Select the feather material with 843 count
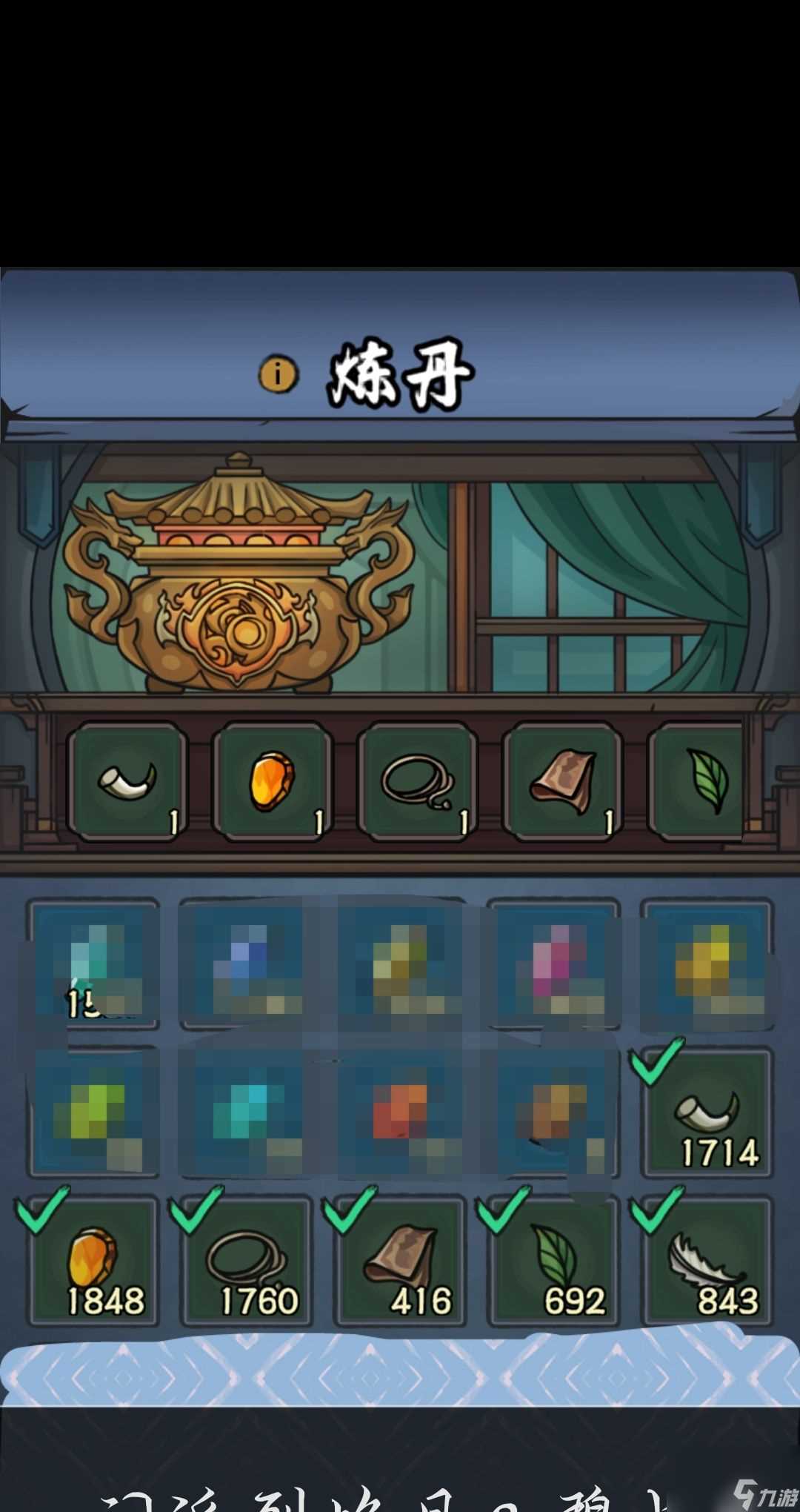 point(707,1261)
